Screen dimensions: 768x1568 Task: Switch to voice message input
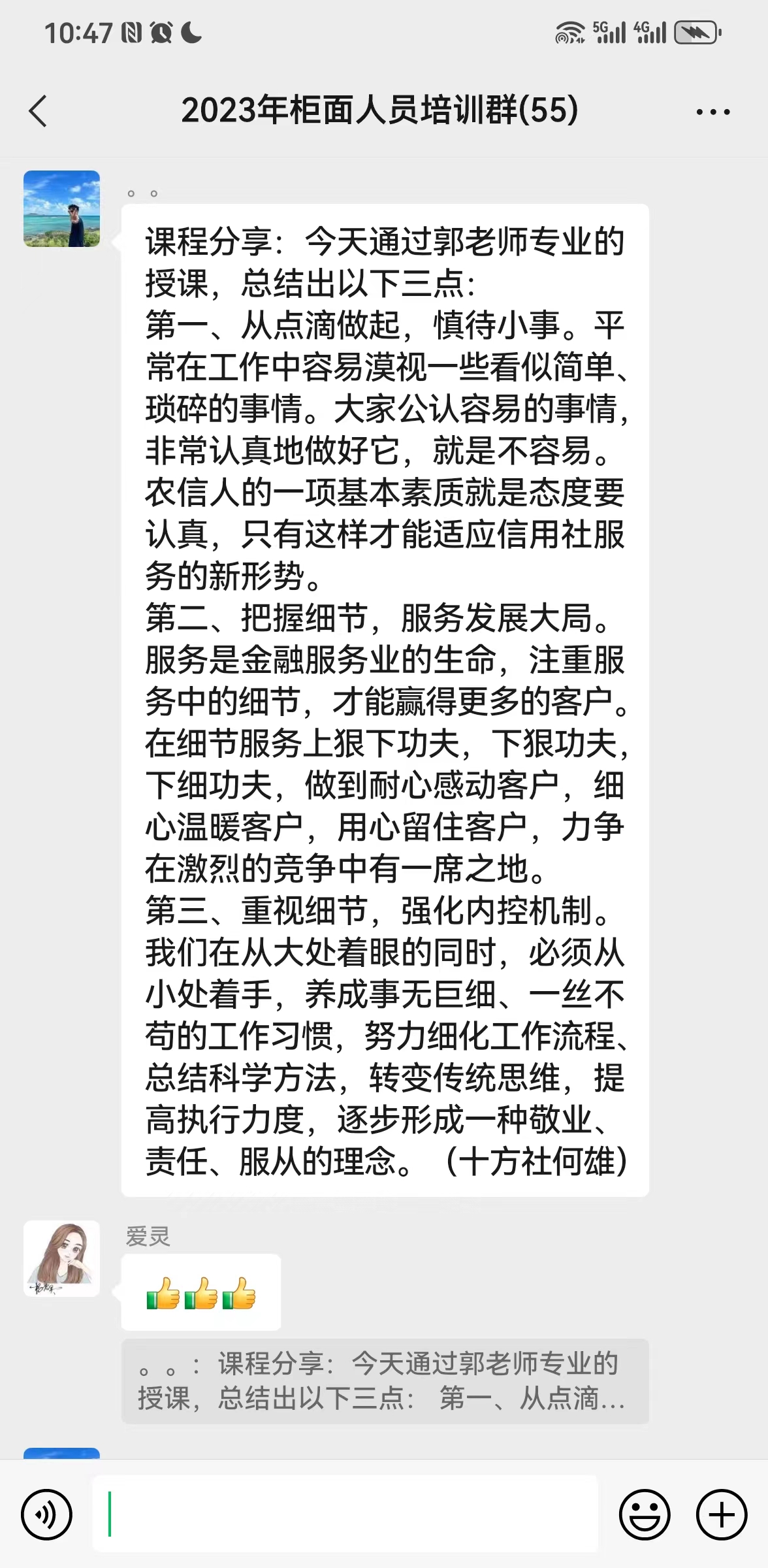coord(46,1514)
